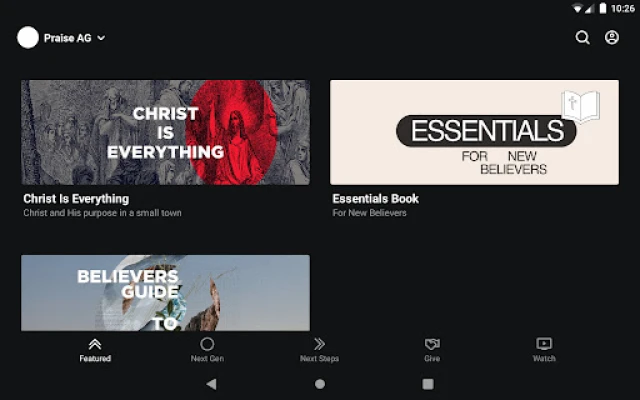
Task: Go to the Give tab
Action: pyautogui.click(x=432, y=349)
